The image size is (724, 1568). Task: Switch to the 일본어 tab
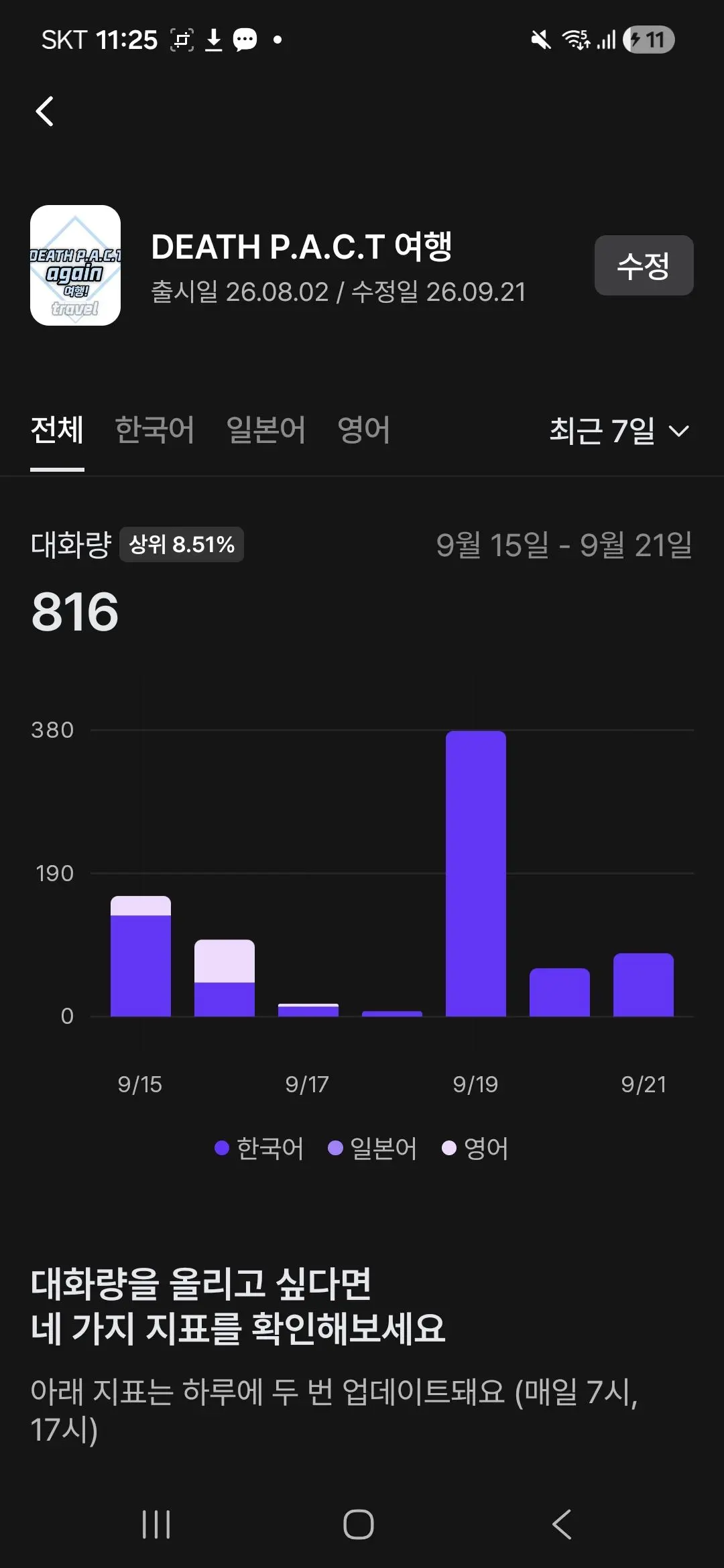click(266, 430)
